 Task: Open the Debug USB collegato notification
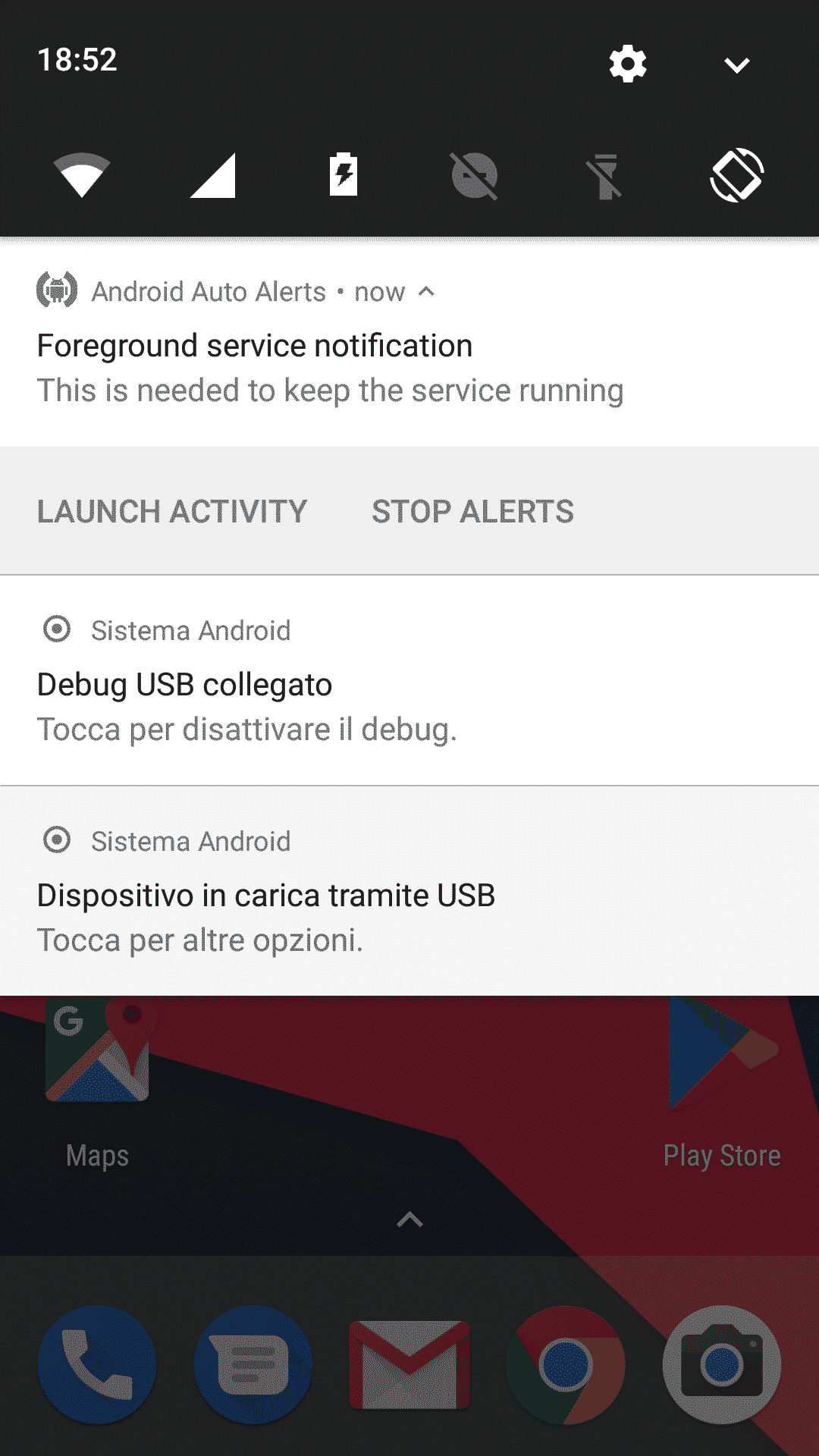click(409, 681)
